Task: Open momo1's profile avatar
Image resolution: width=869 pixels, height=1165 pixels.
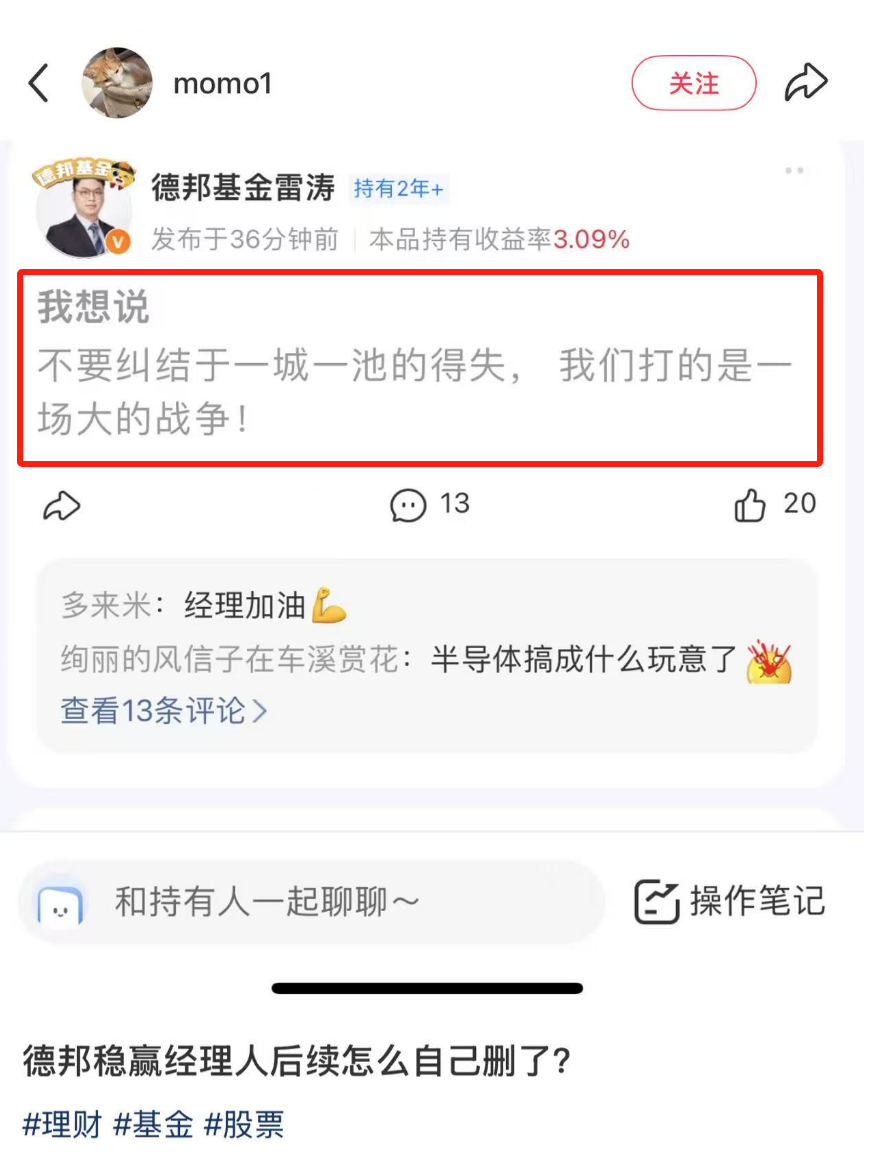Action: 117,83
